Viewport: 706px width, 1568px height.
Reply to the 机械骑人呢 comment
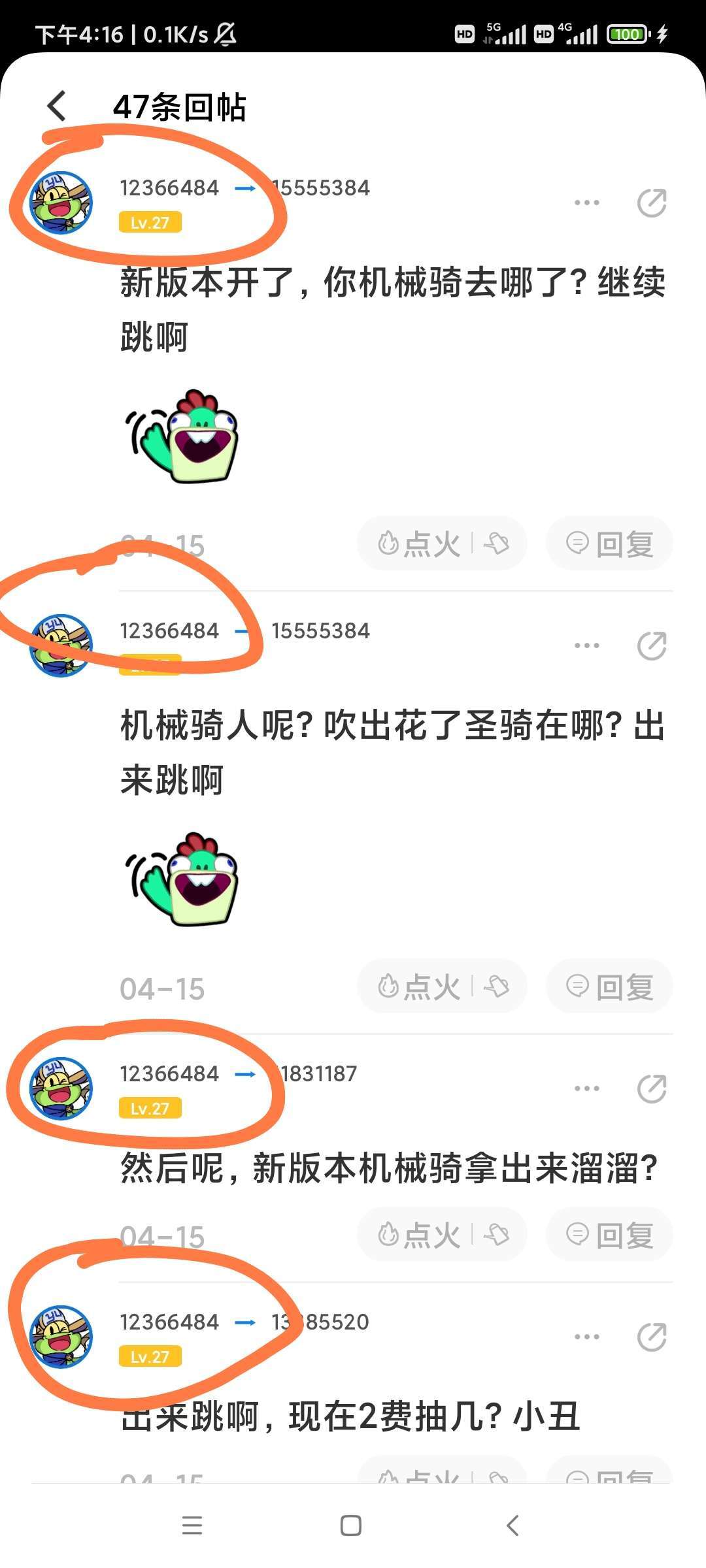click(609, 987)
